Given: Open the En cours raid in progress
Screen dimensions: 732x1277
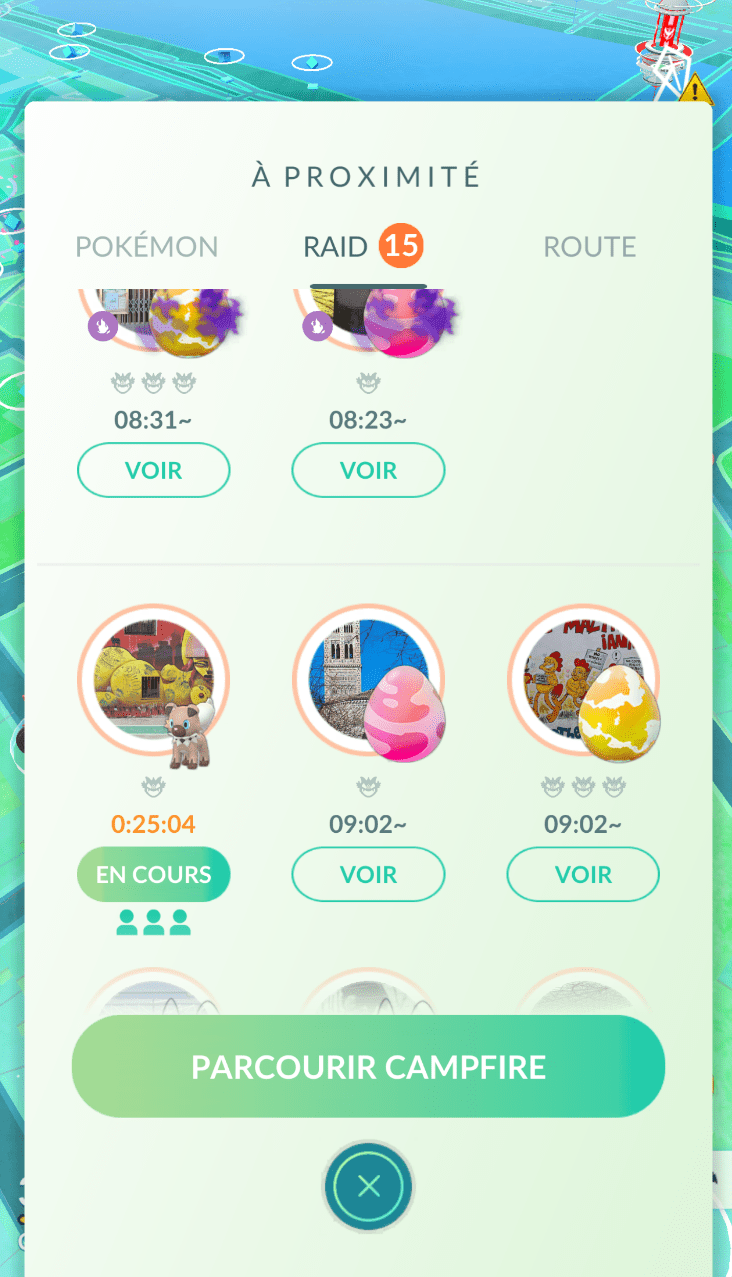Looking at the screenshot, I should [154, 875].
